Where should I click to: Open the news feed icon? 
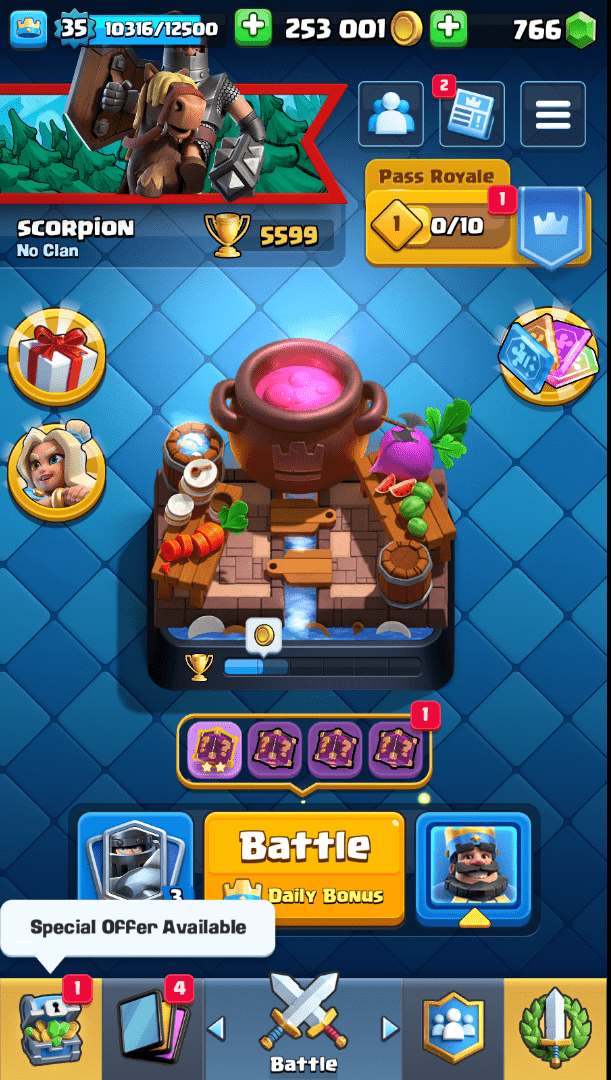471,115
